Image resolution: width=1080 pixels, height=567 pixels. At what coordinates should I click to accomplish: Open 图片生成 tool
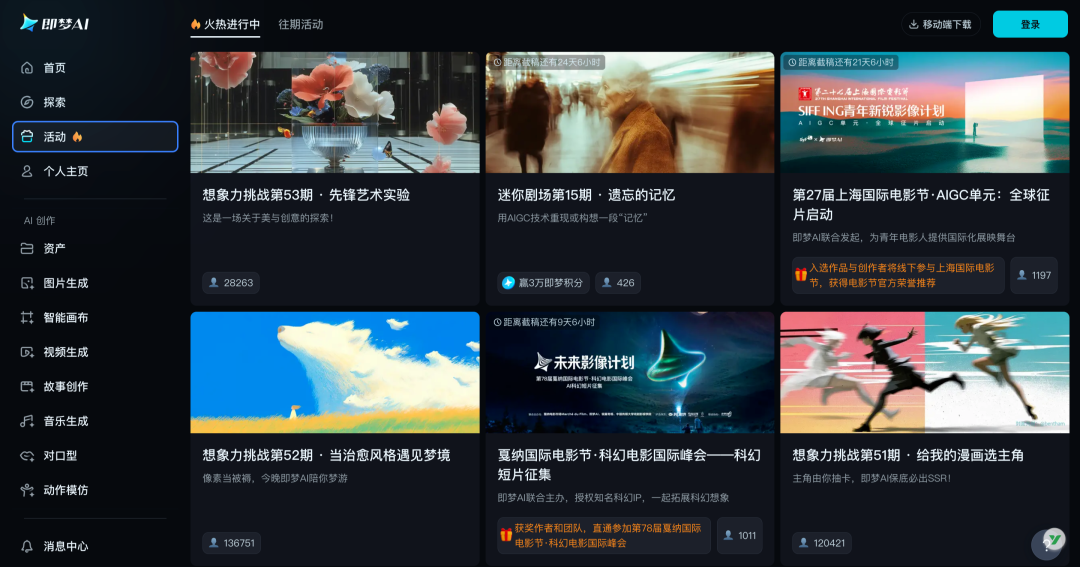(66, 283)
